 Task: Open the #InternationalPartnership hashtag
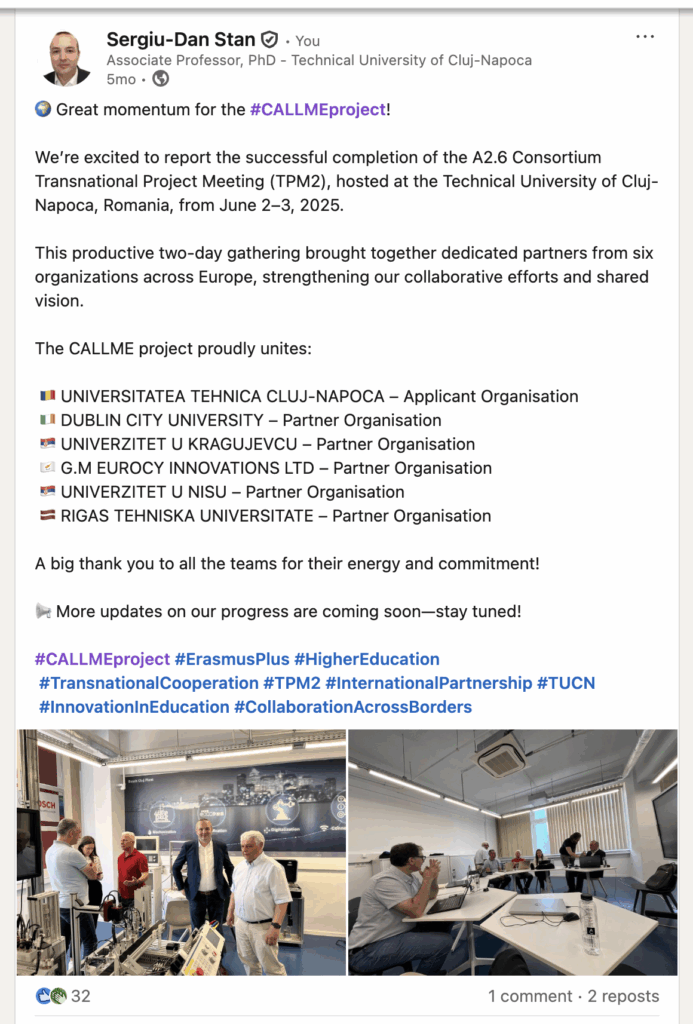[x=428, y=683]
